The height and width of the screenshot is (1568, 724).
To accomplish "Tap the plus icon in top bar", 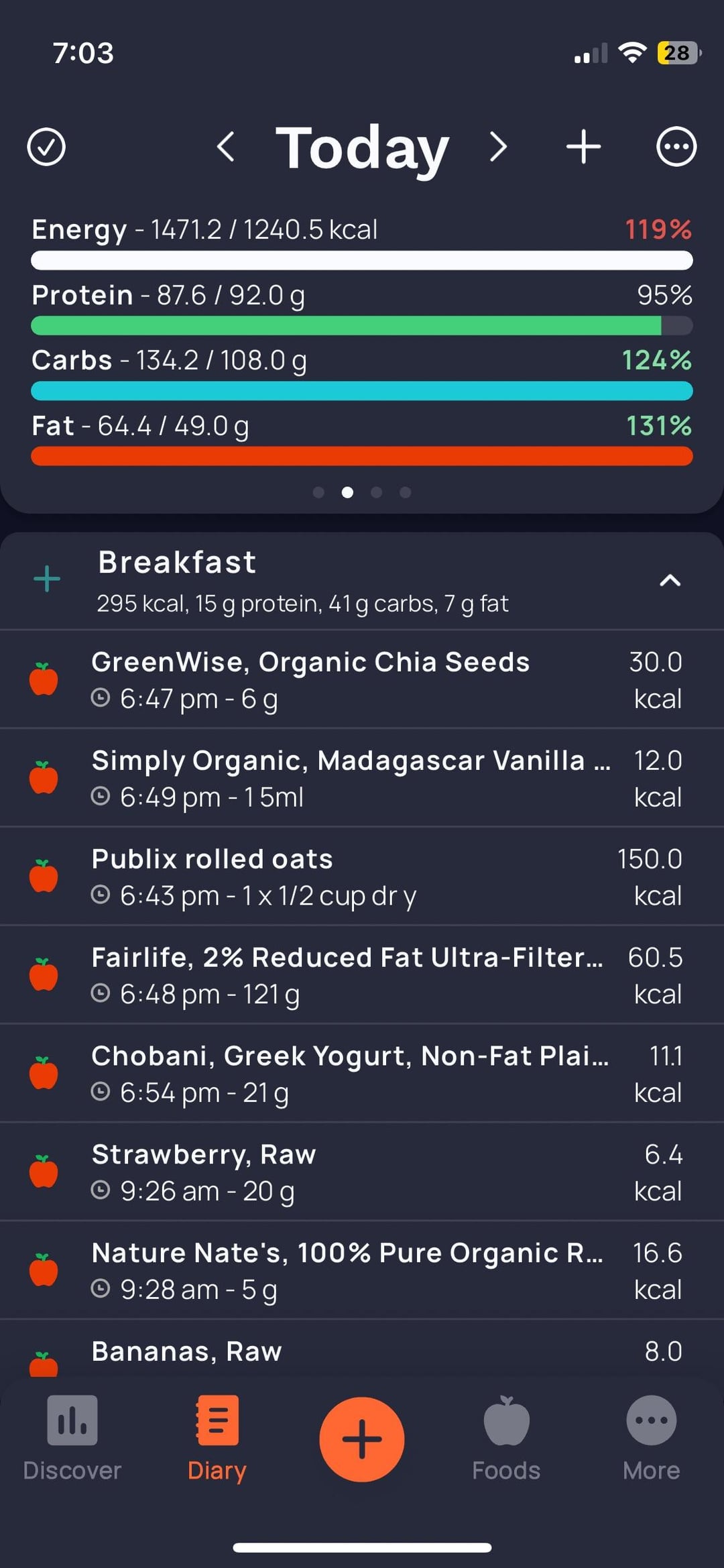I will coord(583,147).
